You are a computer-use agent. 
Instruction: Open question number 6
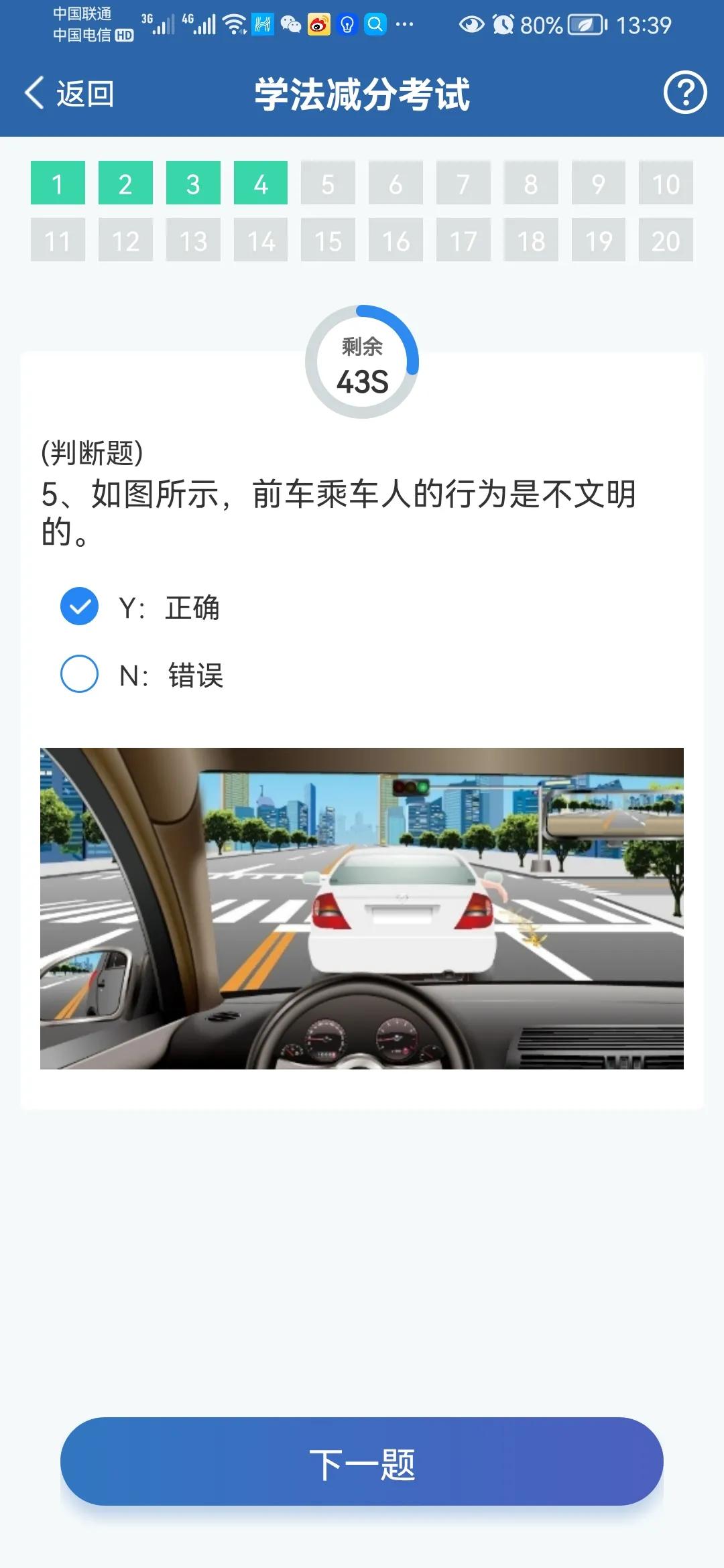[396, 183]
